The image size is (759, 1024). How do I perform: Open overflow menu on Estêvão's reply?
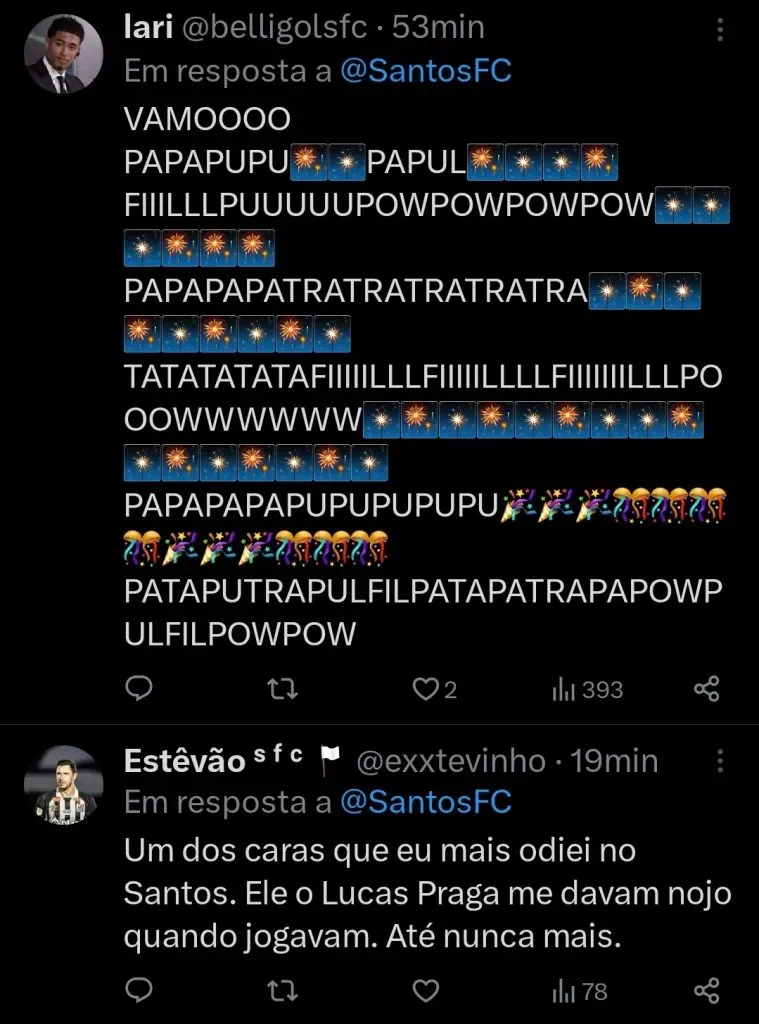point(721,762)
